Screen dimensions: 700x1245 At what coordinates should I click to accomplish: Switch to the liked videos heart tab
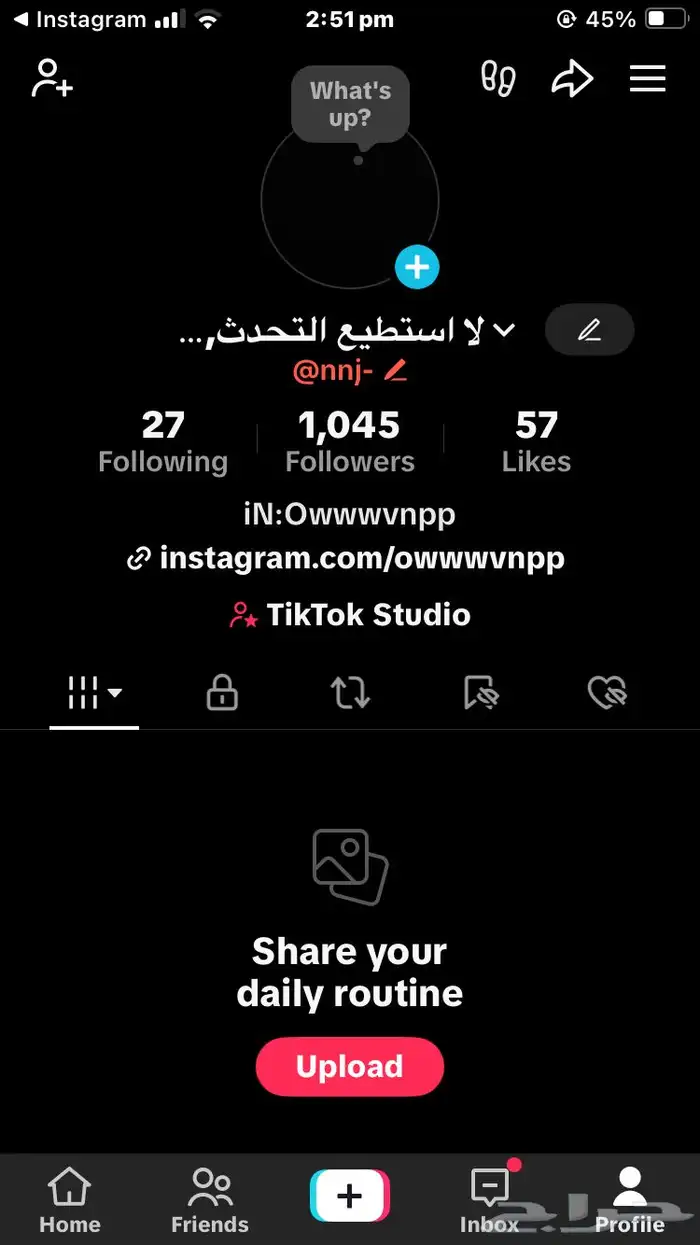[606, 692]
